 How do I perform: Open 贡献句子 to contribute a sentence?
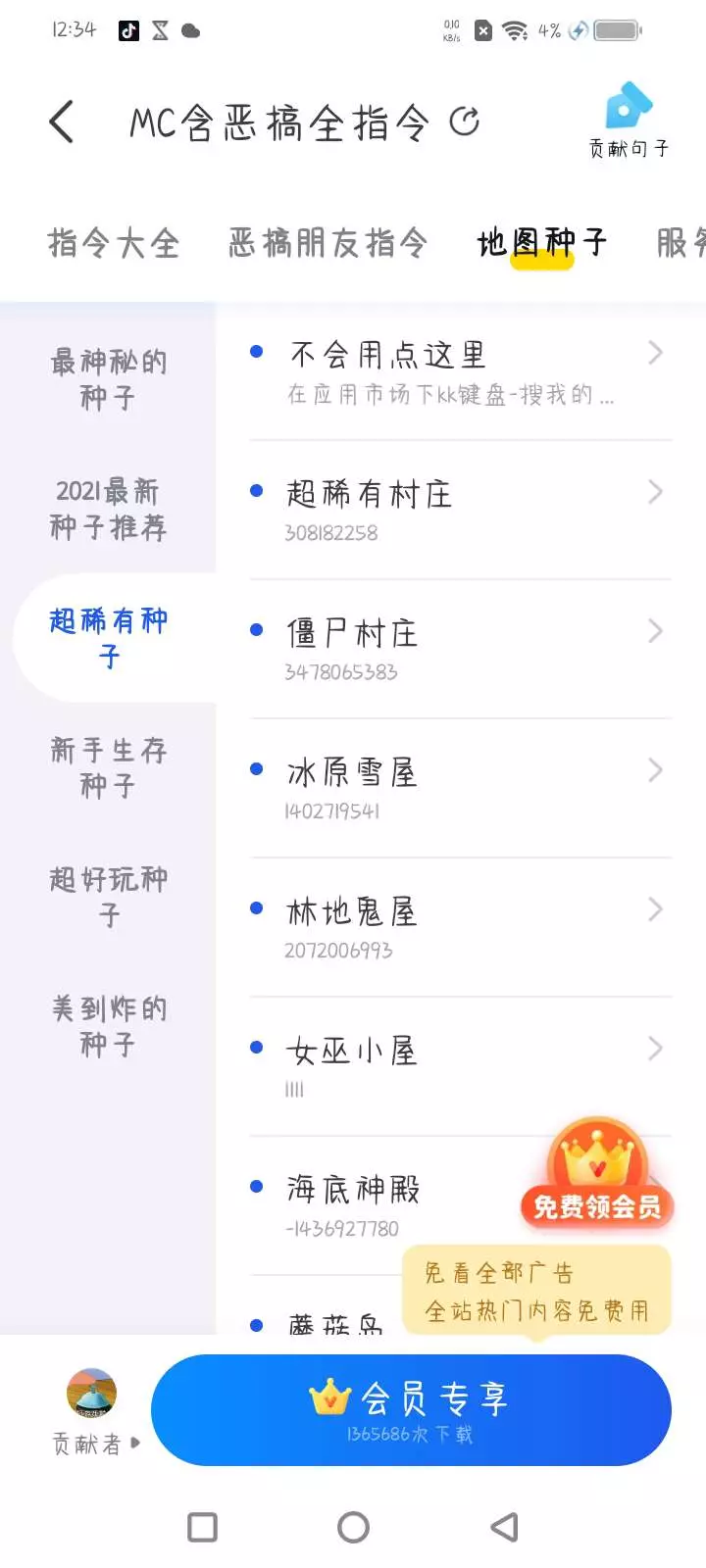(629, 122)
